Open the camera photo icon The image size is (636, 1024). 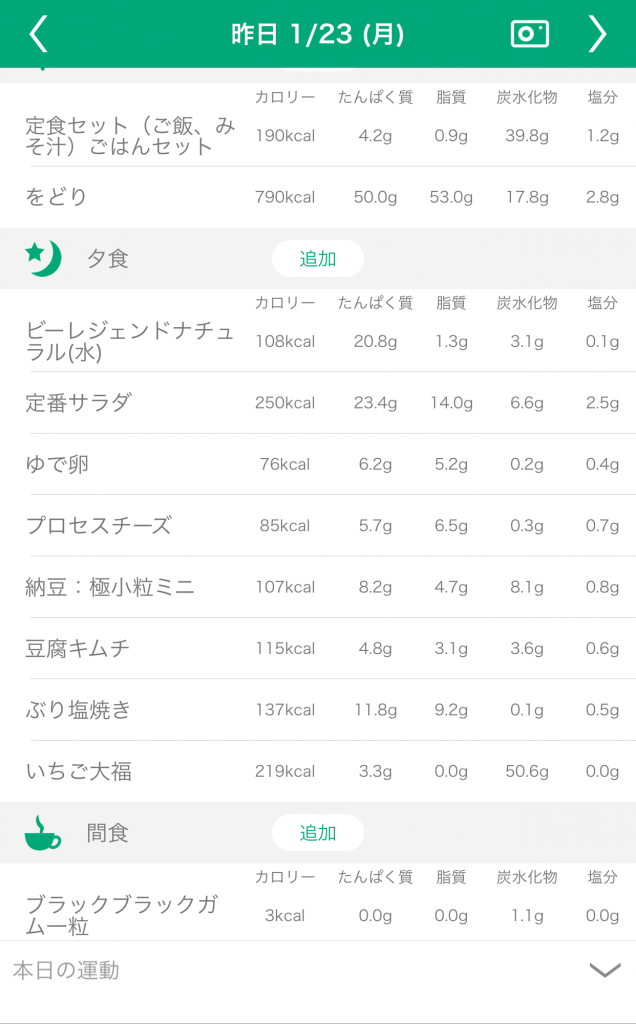click(x=530, y=34)
